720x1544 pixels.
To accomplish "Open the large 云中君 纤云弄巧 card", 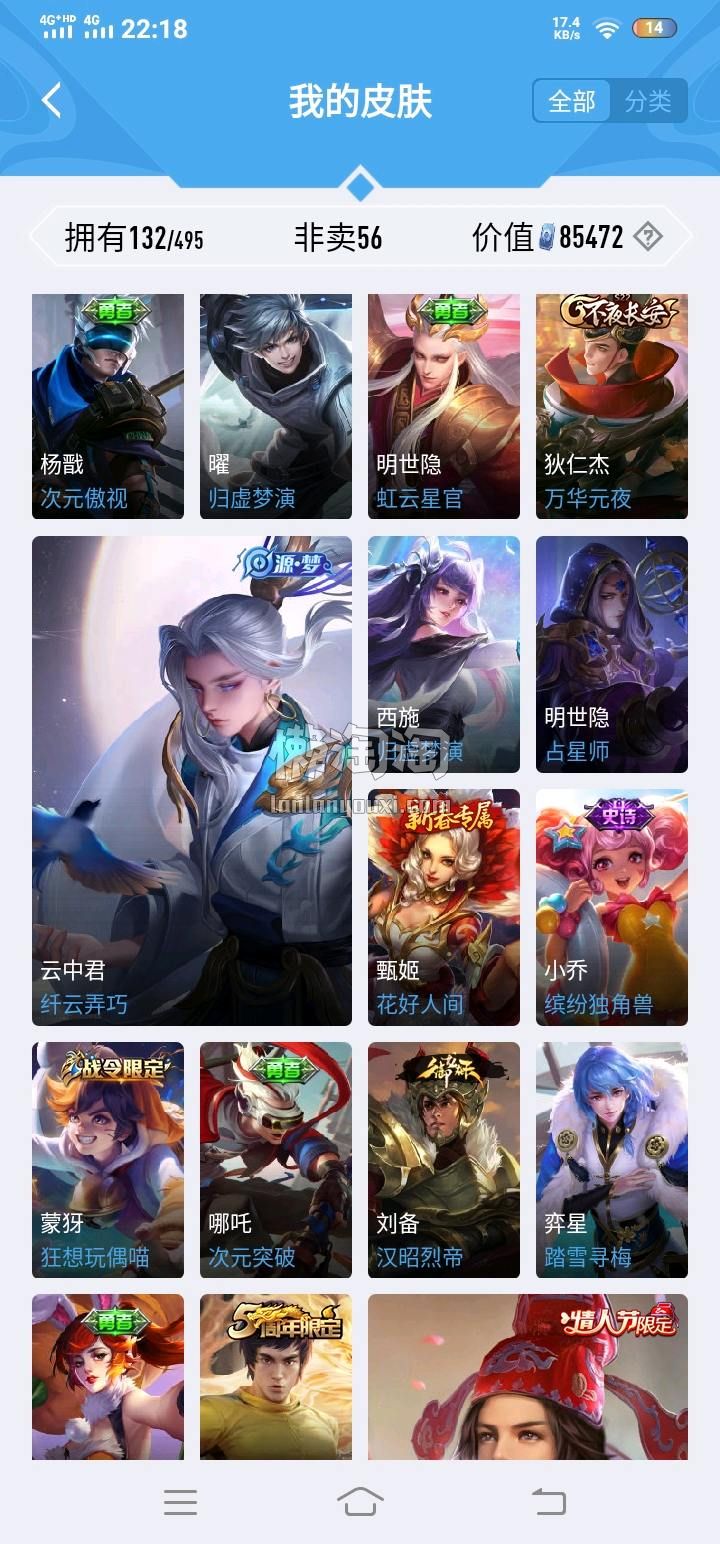I will [192, 780].
